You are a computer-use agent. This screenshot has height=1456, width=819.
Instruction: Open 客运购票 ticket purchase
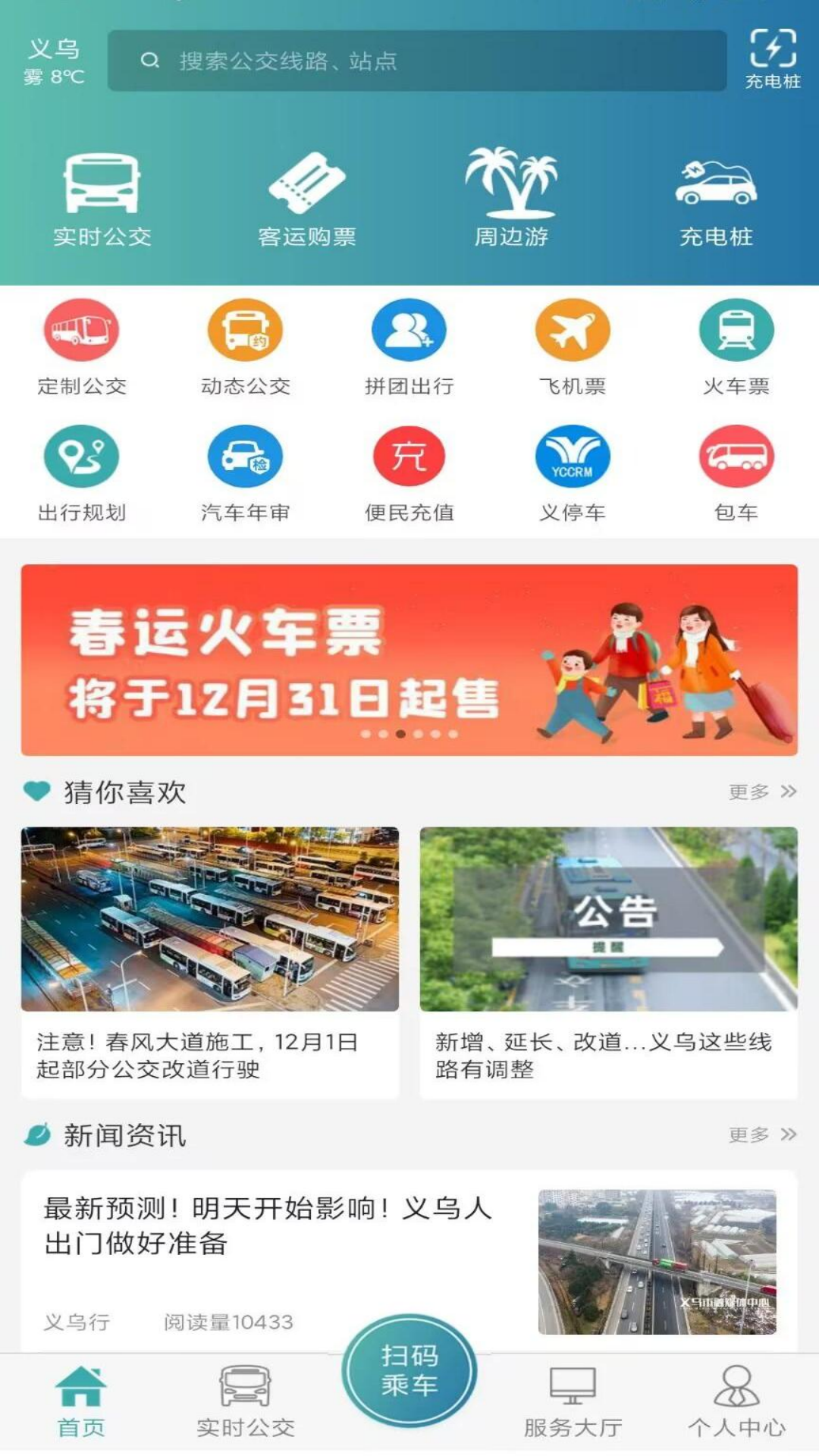pyautogui.click(x=307, y=199)
